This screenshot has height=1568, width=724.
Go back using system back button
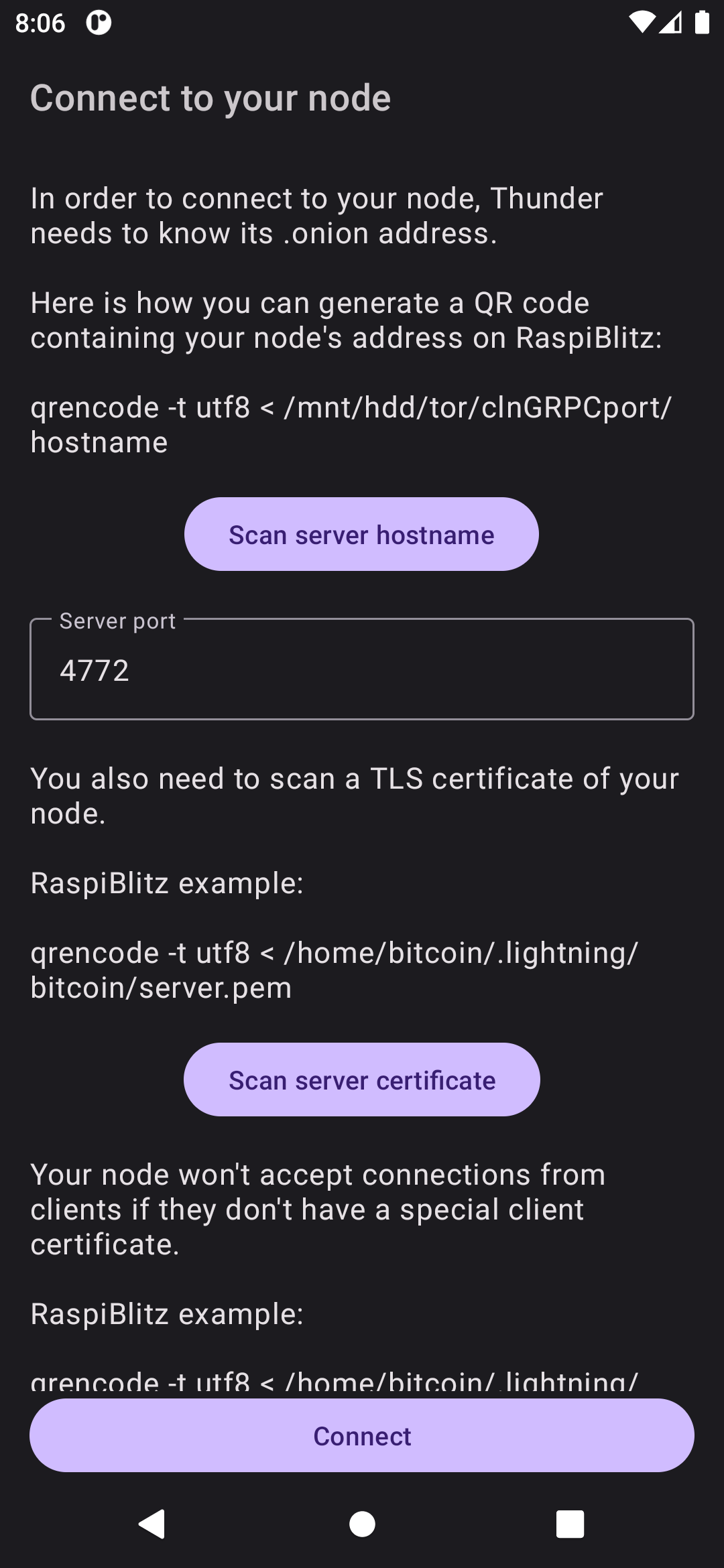click(x=152, y=1524)
